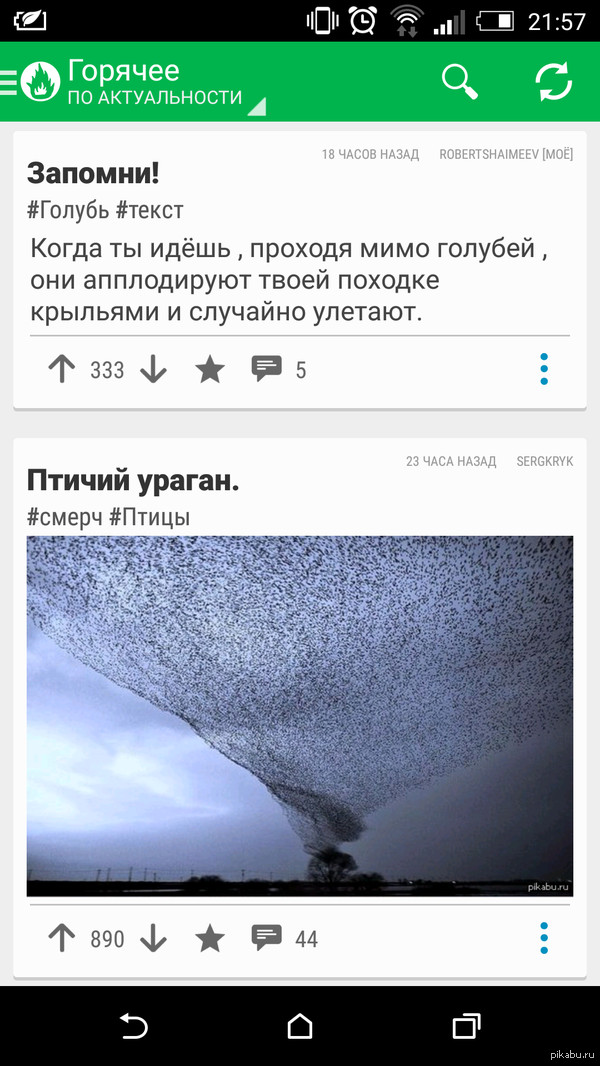Screen dimensions: 600x1066
Task: Open overflow menu on Птичий ураган post
Action: pyautogui.click(x=544, y=938)
